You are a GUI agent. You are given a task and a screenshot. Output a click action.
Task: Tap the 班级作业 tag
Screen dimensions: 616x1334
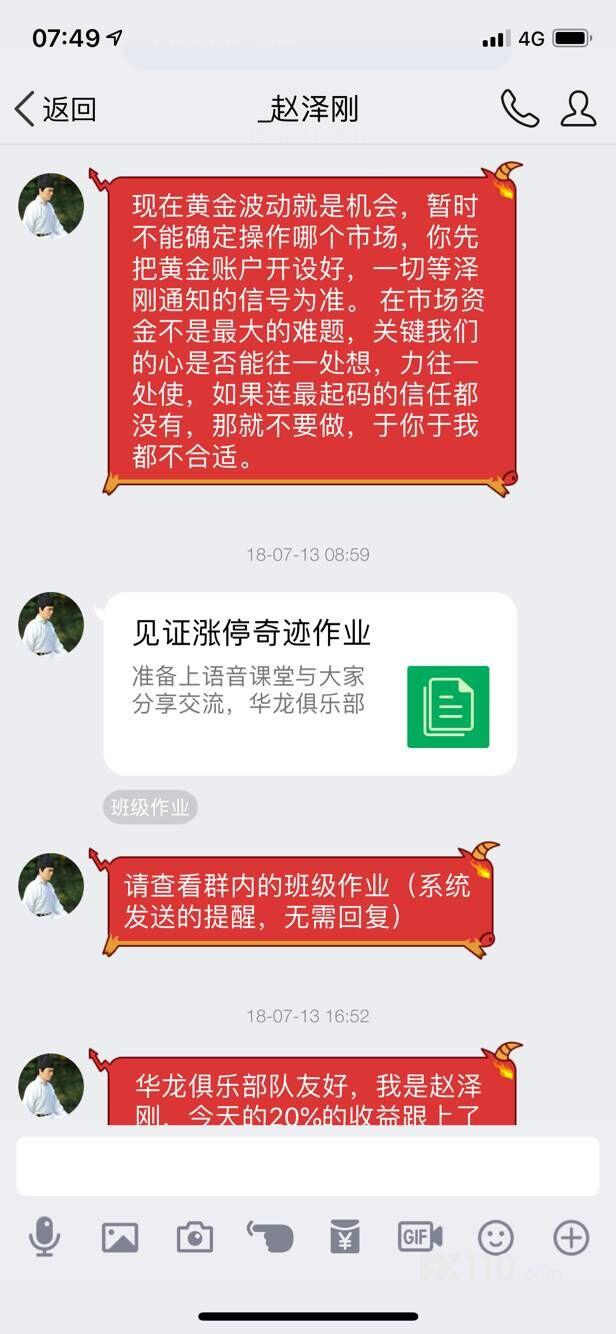click(150, 808)
